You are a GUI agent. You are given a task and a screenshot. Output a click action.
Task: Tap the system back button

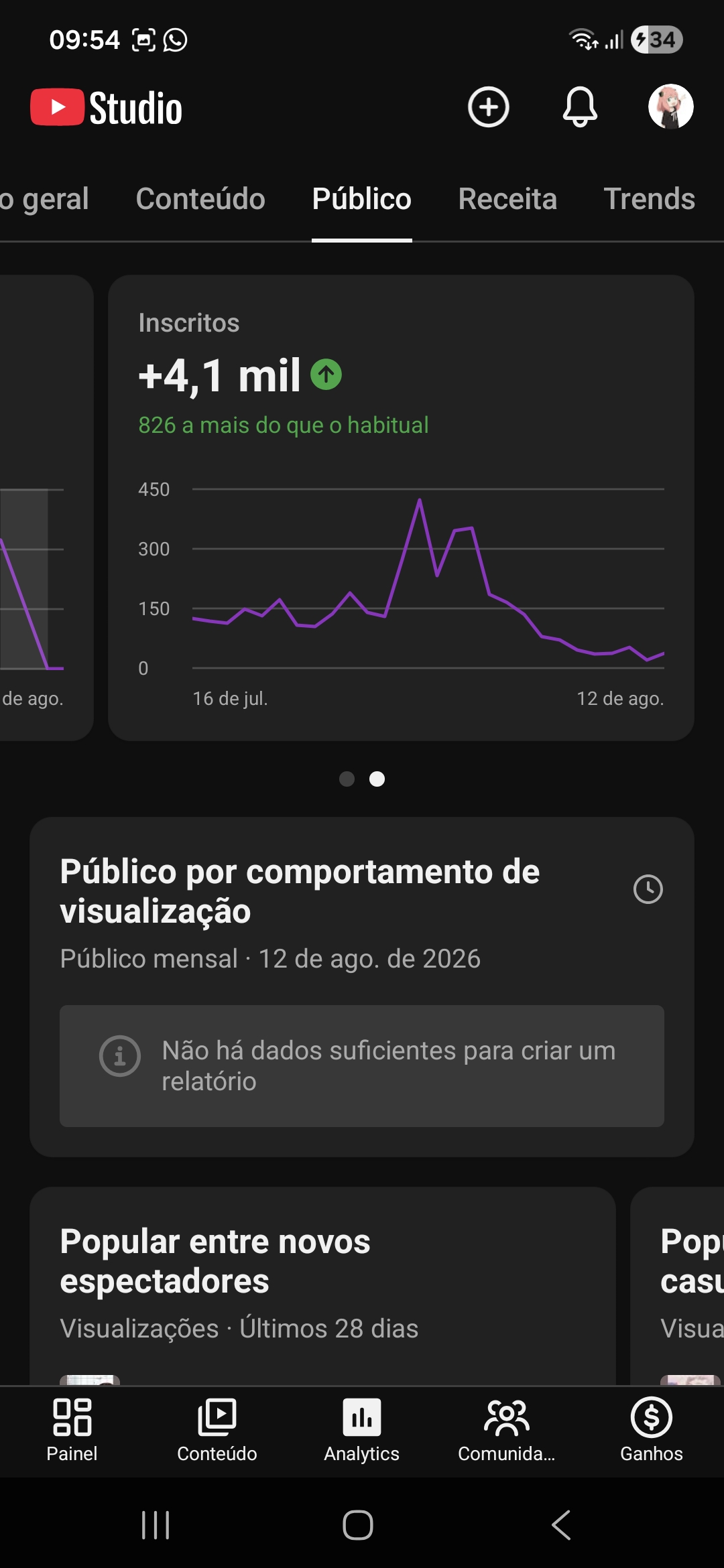tap(561, 1525)
